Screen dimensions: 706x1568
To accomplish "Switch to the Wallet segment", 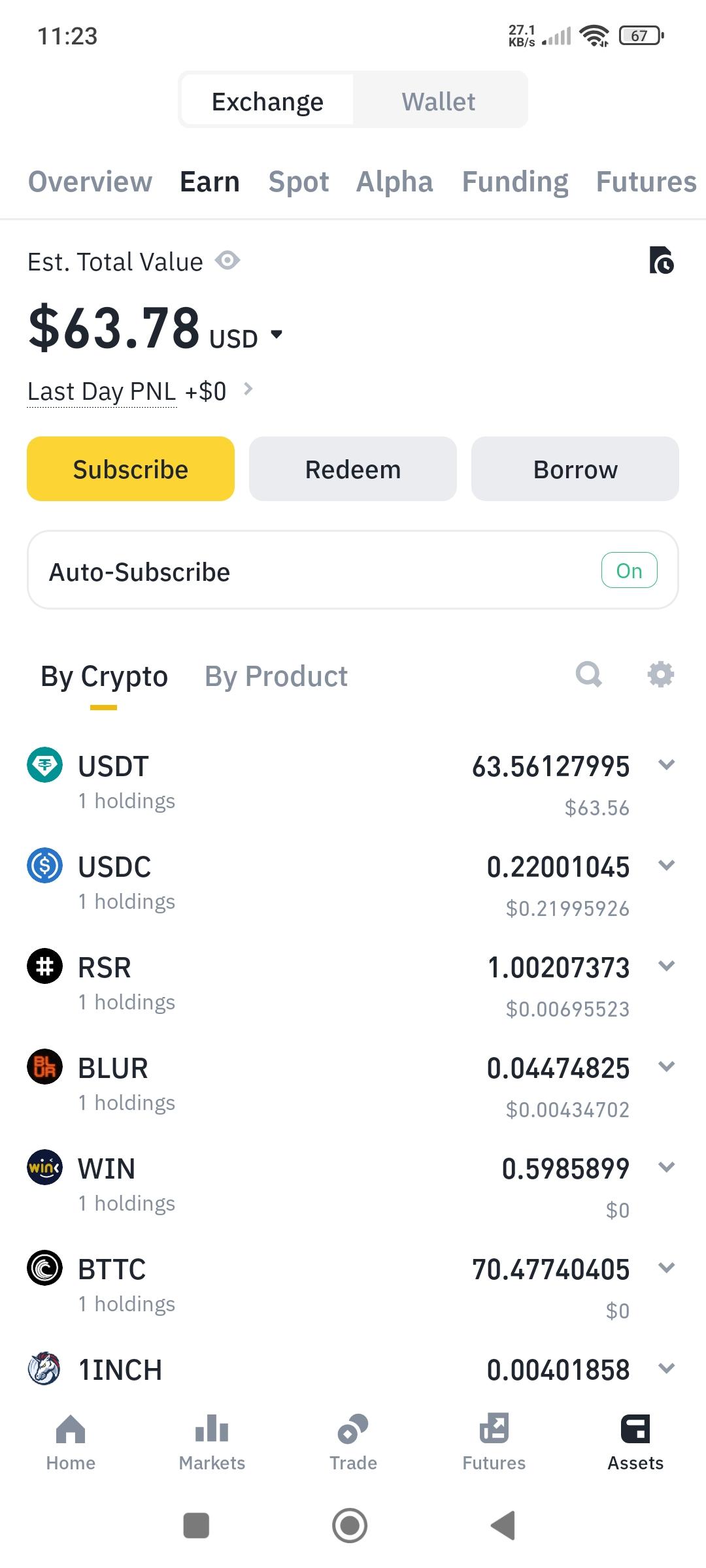I will (x=439, y=101).
